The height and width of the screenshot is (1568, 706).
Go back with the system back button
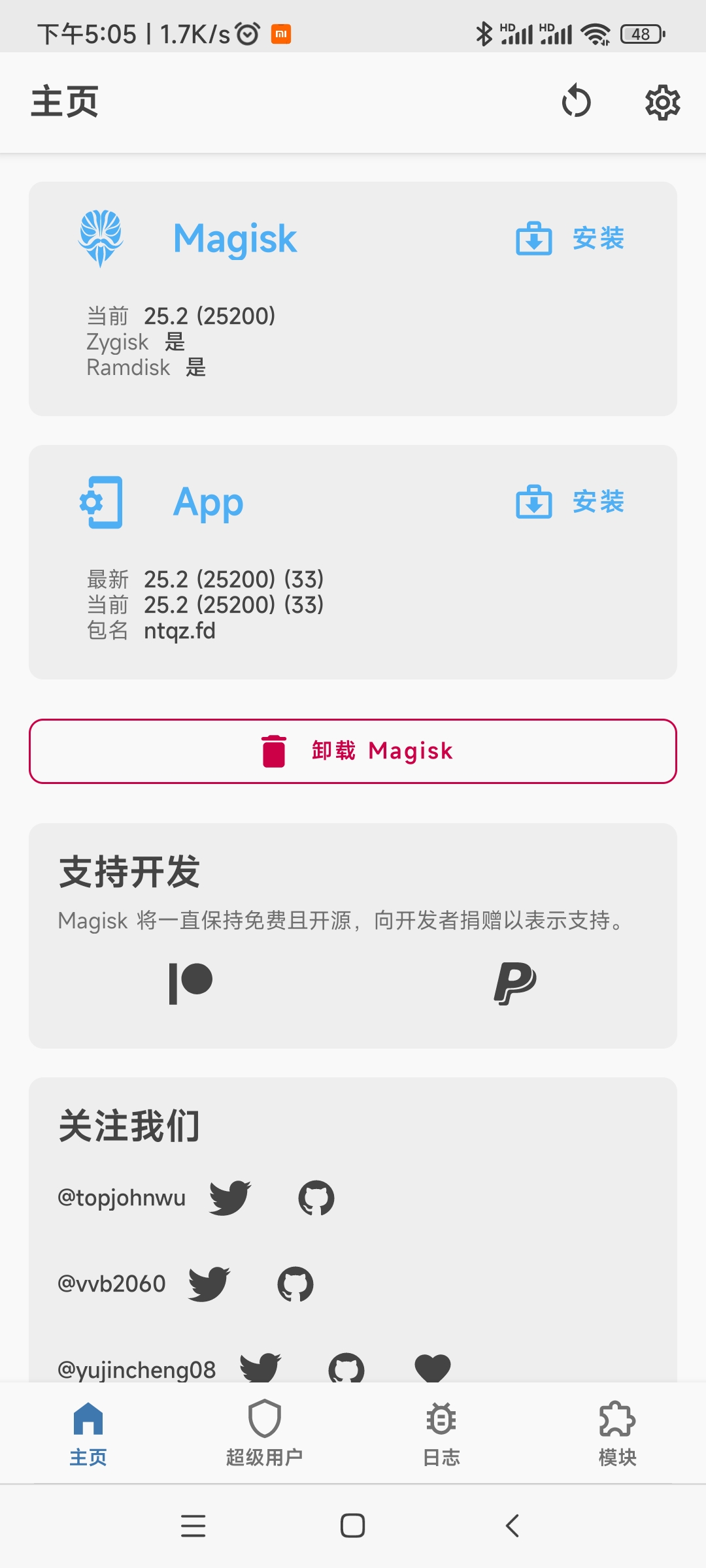pos(513,1526)
